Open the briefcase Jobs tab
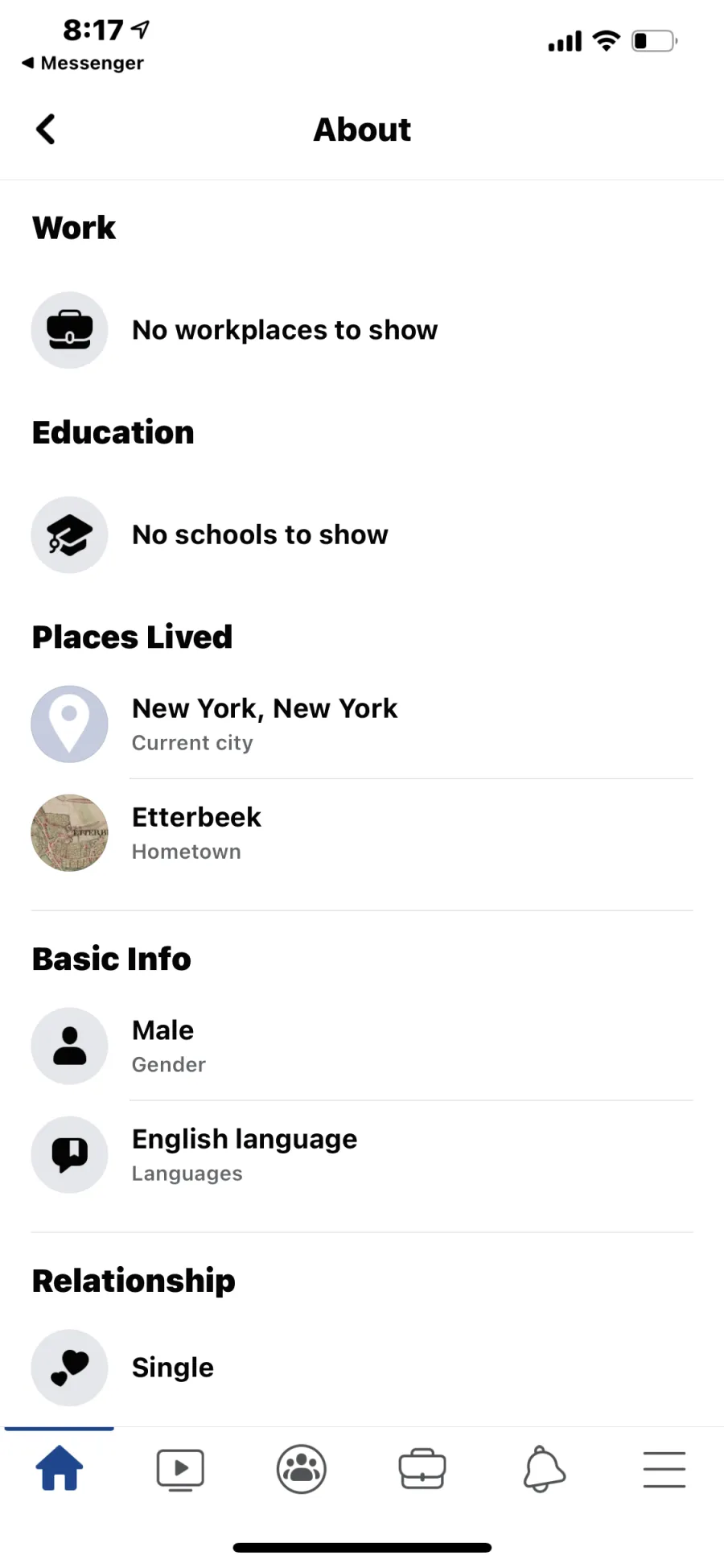This screenshot has height=1568, width=724. [422, 1469]
